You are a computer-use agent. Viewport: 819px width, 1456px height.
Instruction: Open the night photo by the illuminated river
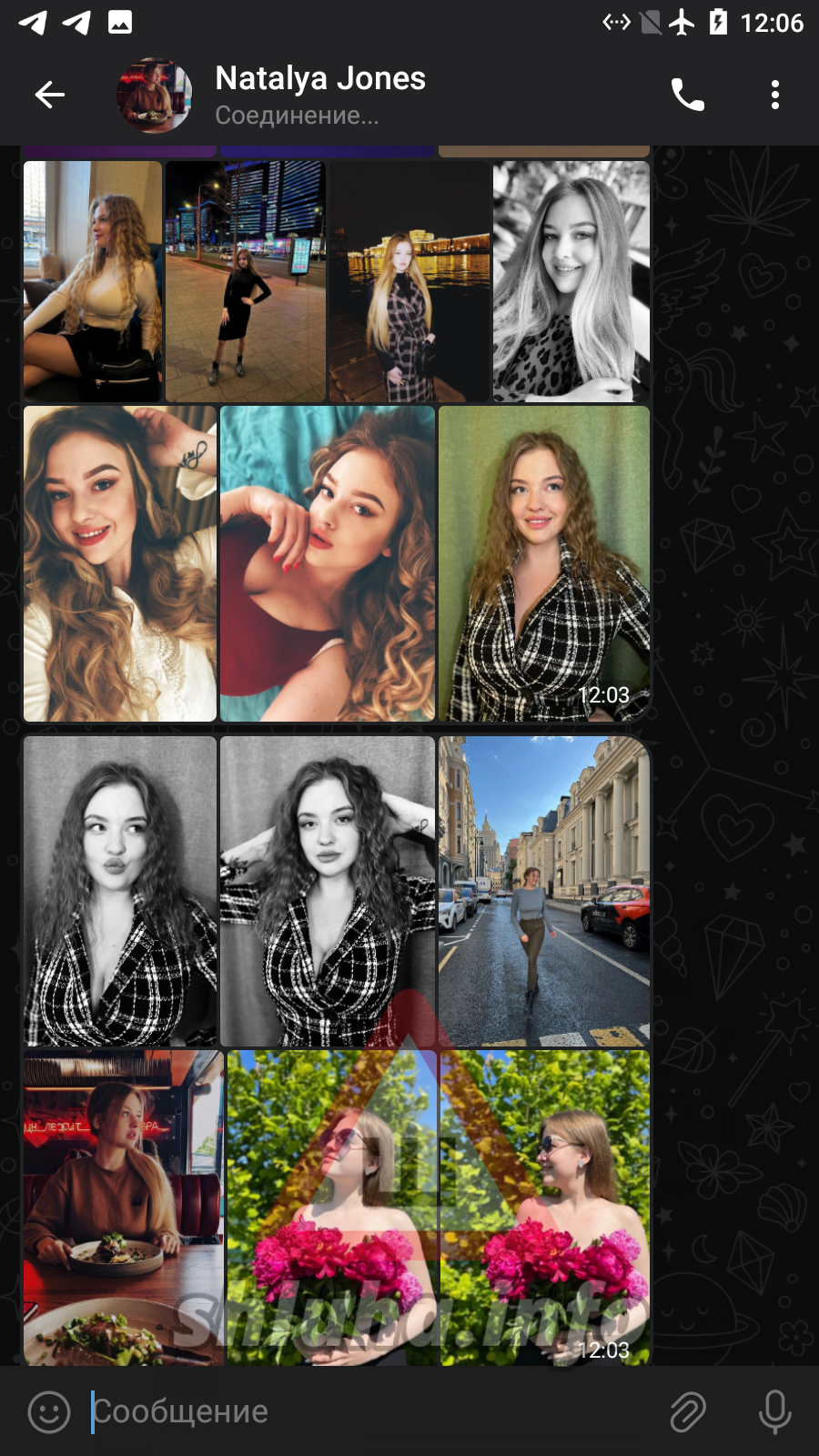(x=409, y=281)
